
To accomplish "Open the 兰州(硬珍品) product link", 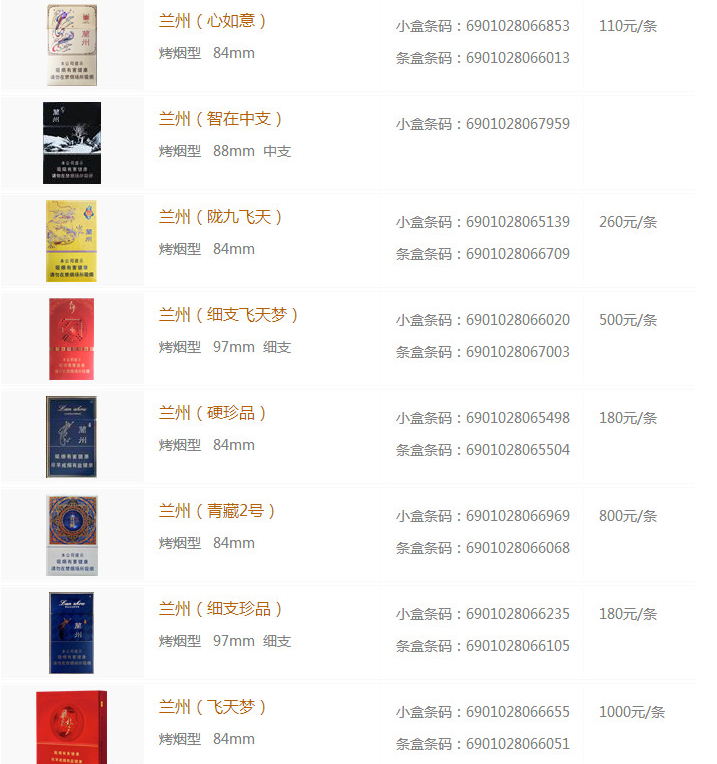I will (213, 413).
